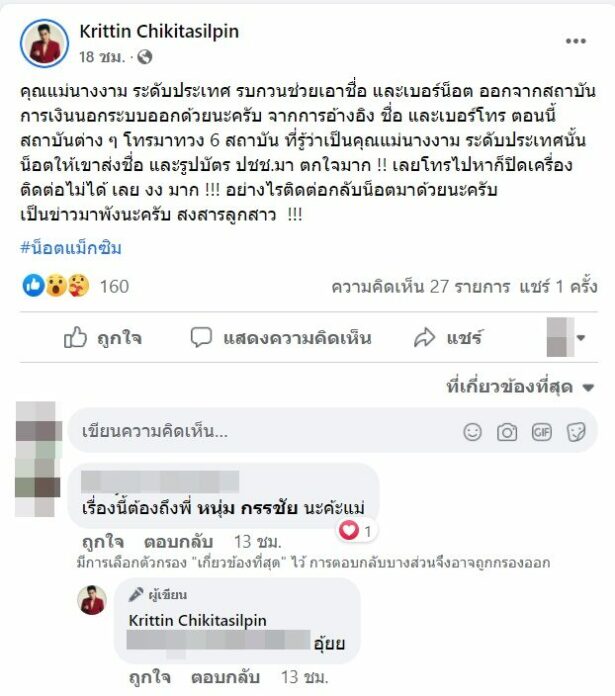615x696 pixels.
Task: Expand the ที่เกี่ยวข้องที่สุด comment sort dropdown
Action: point(520,387)
